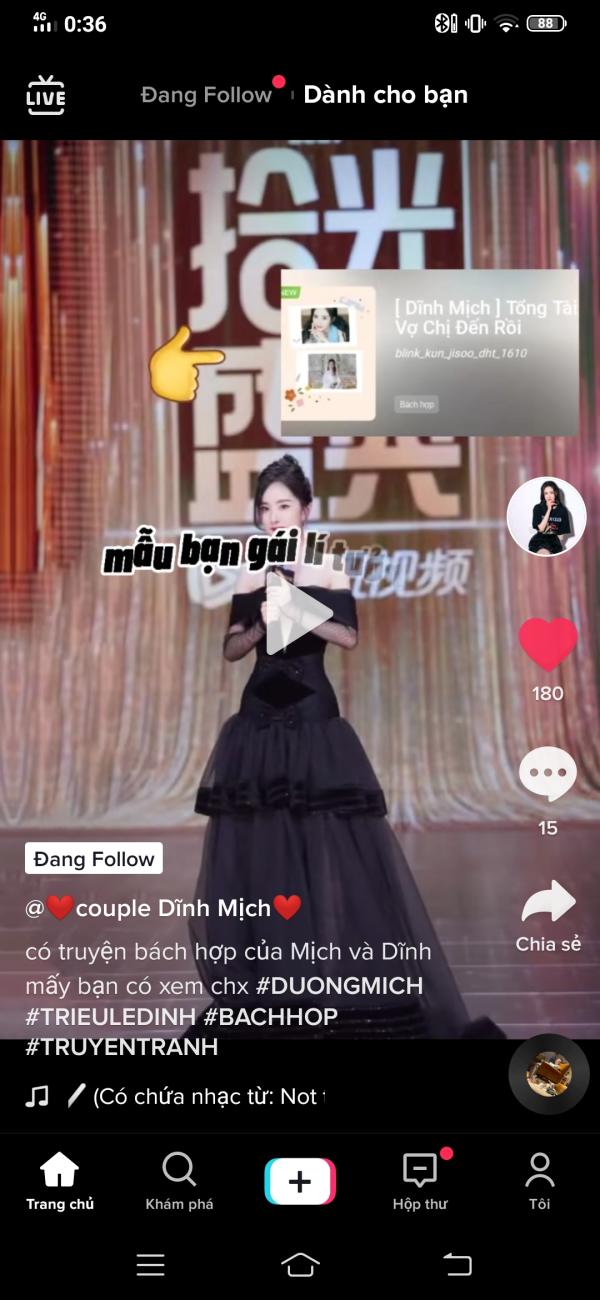Screen dimensions: 600x1300
Task: Open the #TRUYENTRANH hashtag
Action: [x=121, y=1048]
